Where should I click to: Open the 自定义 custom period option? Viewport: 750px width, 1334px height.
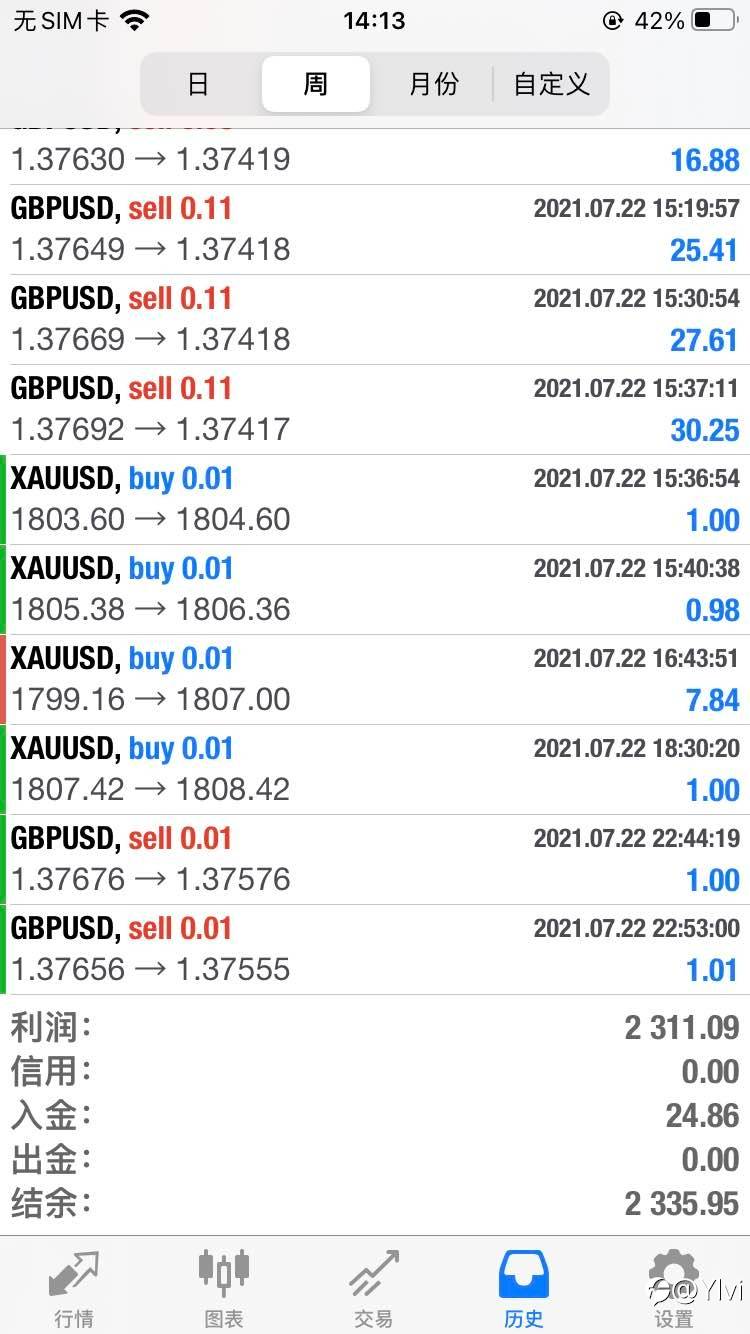[x=551, y=84]
